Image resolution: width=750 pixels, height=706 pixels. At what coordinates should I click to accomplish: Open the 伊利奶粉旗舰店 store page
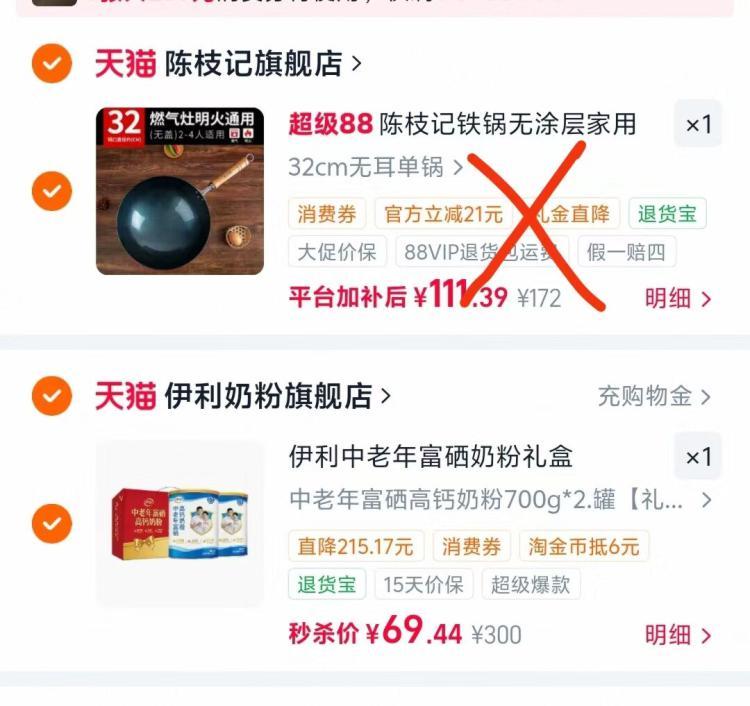(x=278, y=396)
